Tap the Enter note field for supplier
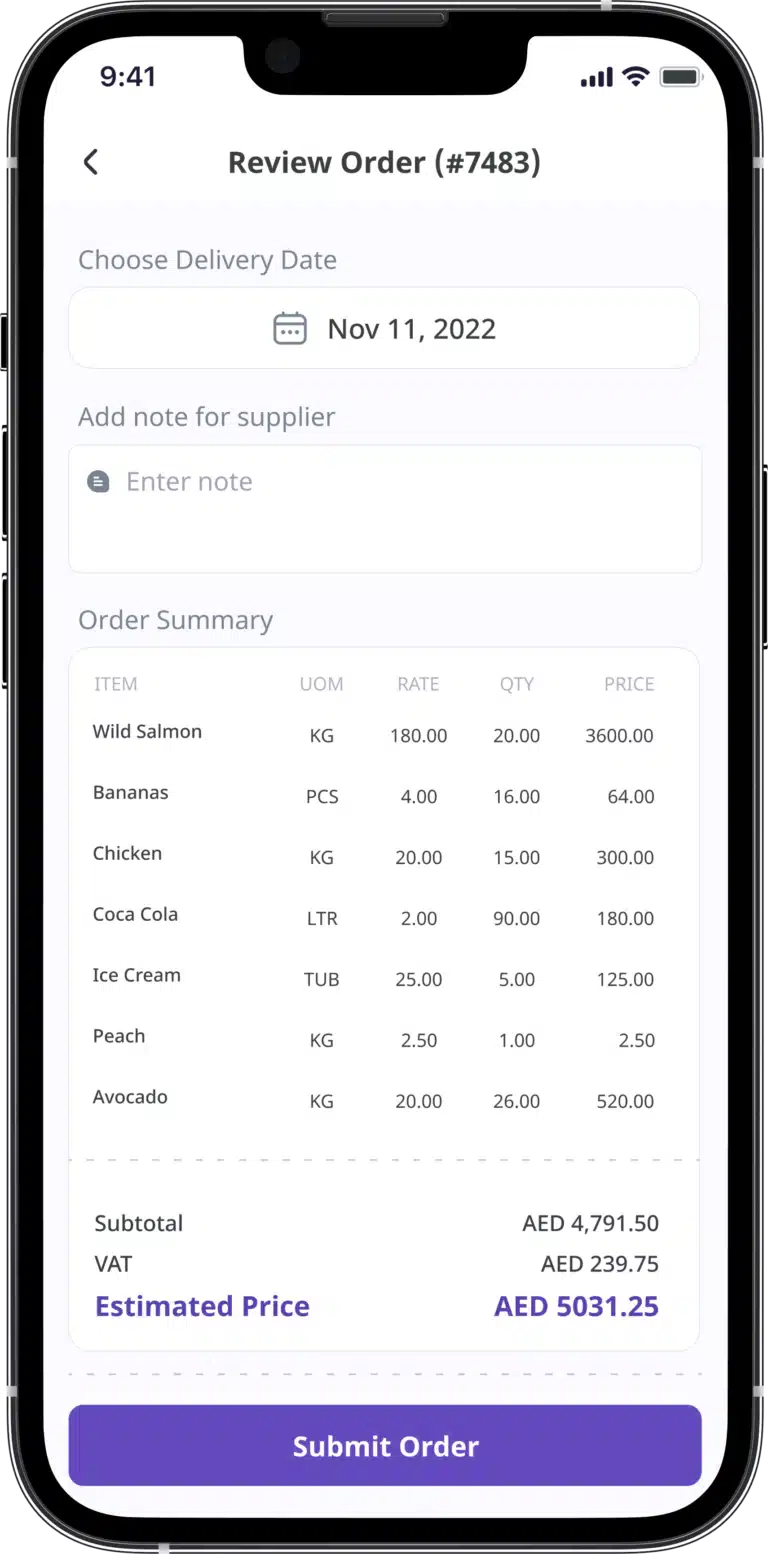This screenshot has height=1554, width=768. tap(384, 508)
